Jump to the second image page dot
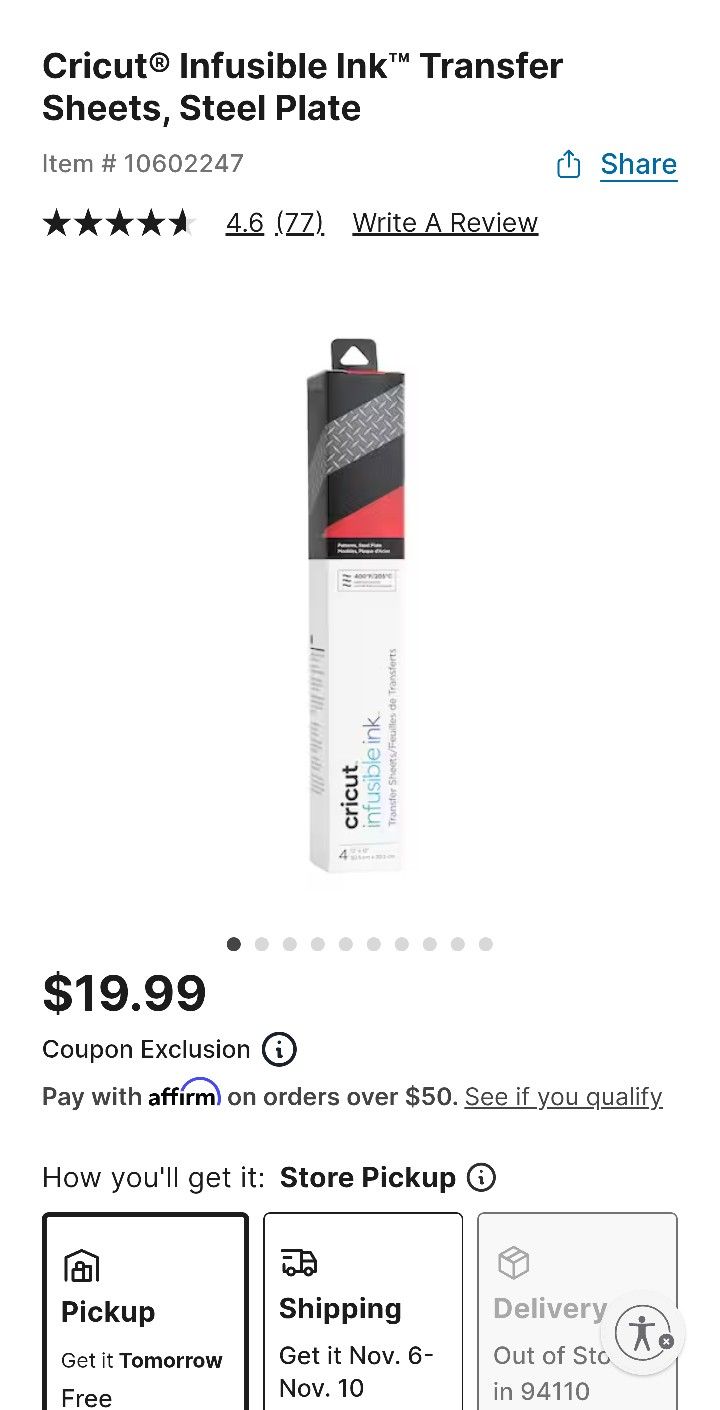This screenshot has width=720, height=1410. coord(262,944)
